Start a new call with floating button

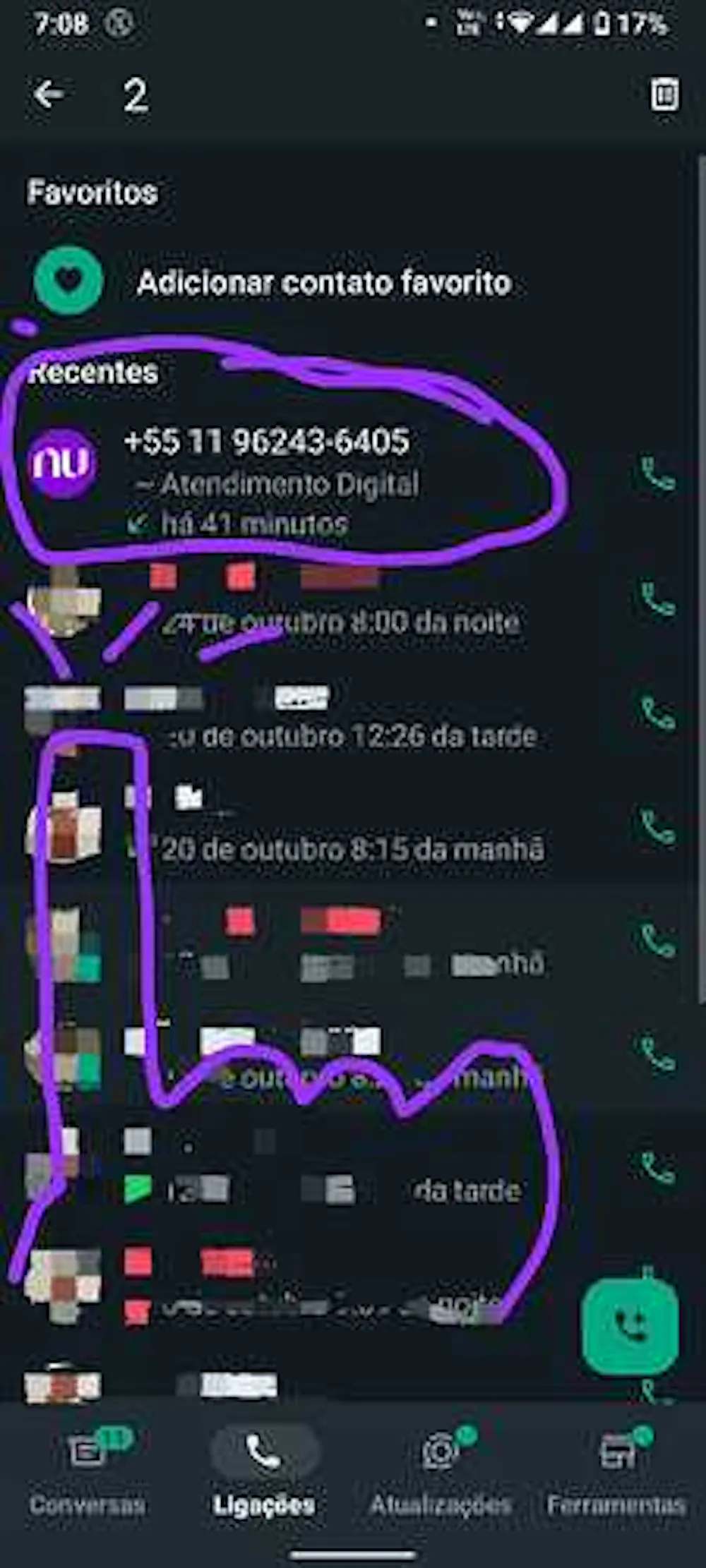point(630,1327)
